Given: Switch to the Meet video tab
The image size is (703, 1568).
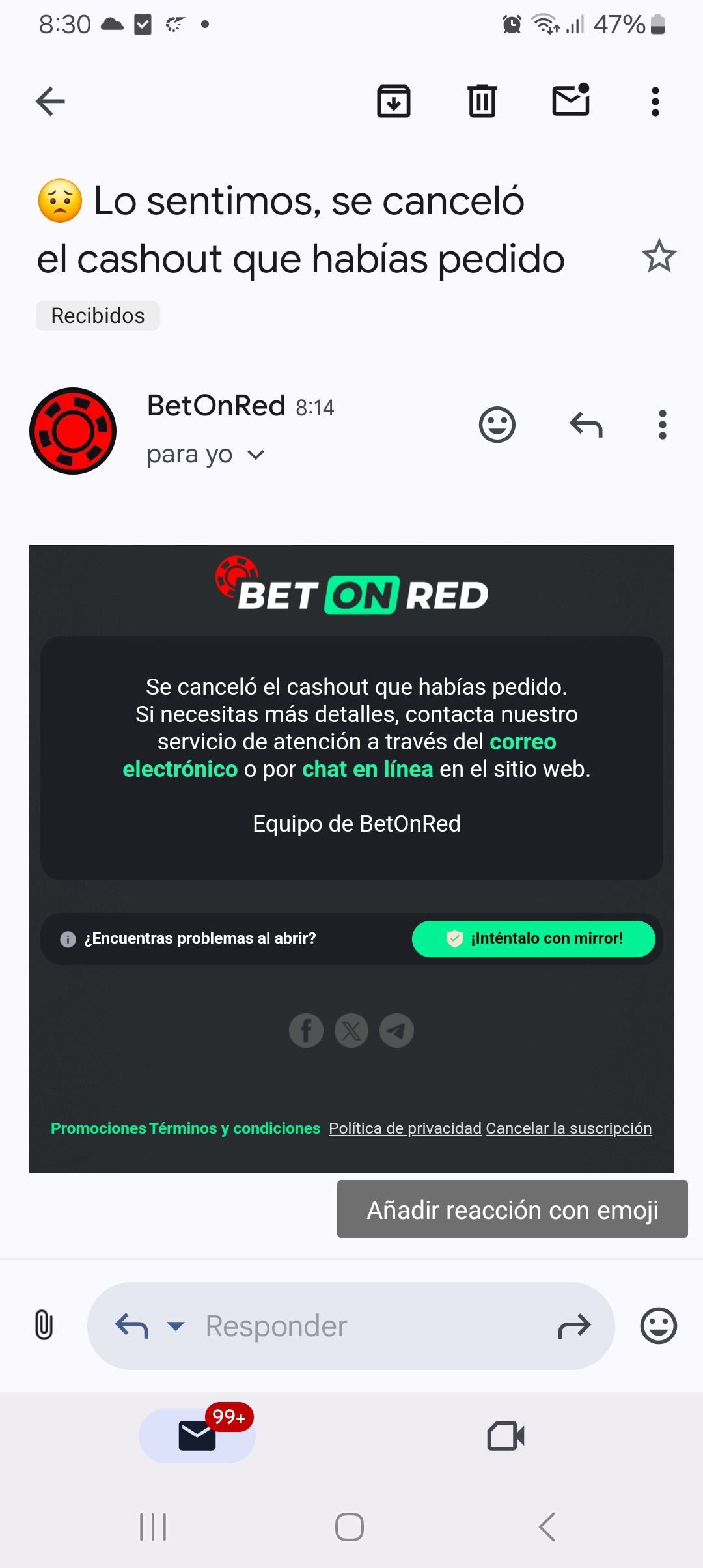Looking at the screenshot, I should tap(506, 1435).
